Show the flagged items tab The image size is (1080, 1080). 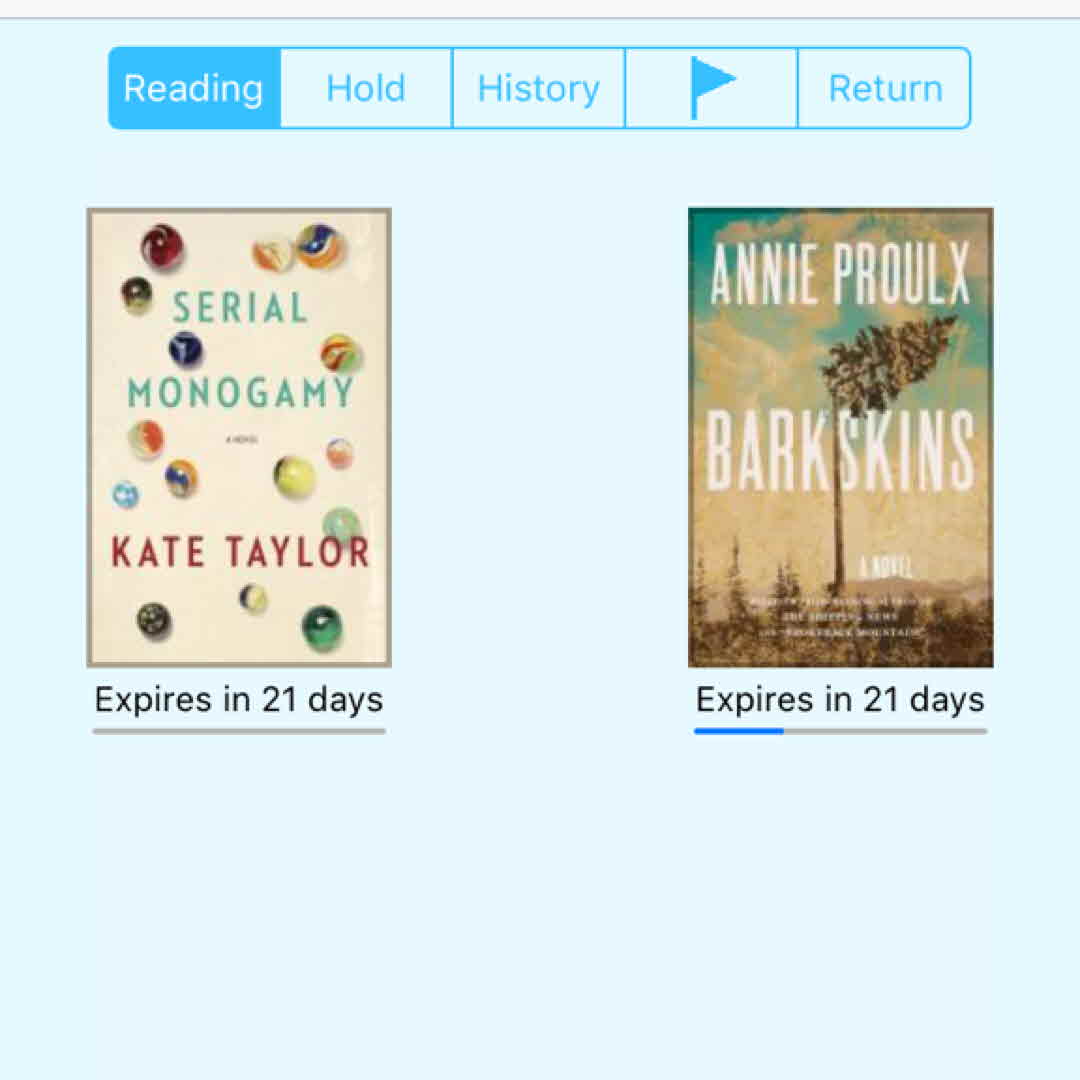711,88
